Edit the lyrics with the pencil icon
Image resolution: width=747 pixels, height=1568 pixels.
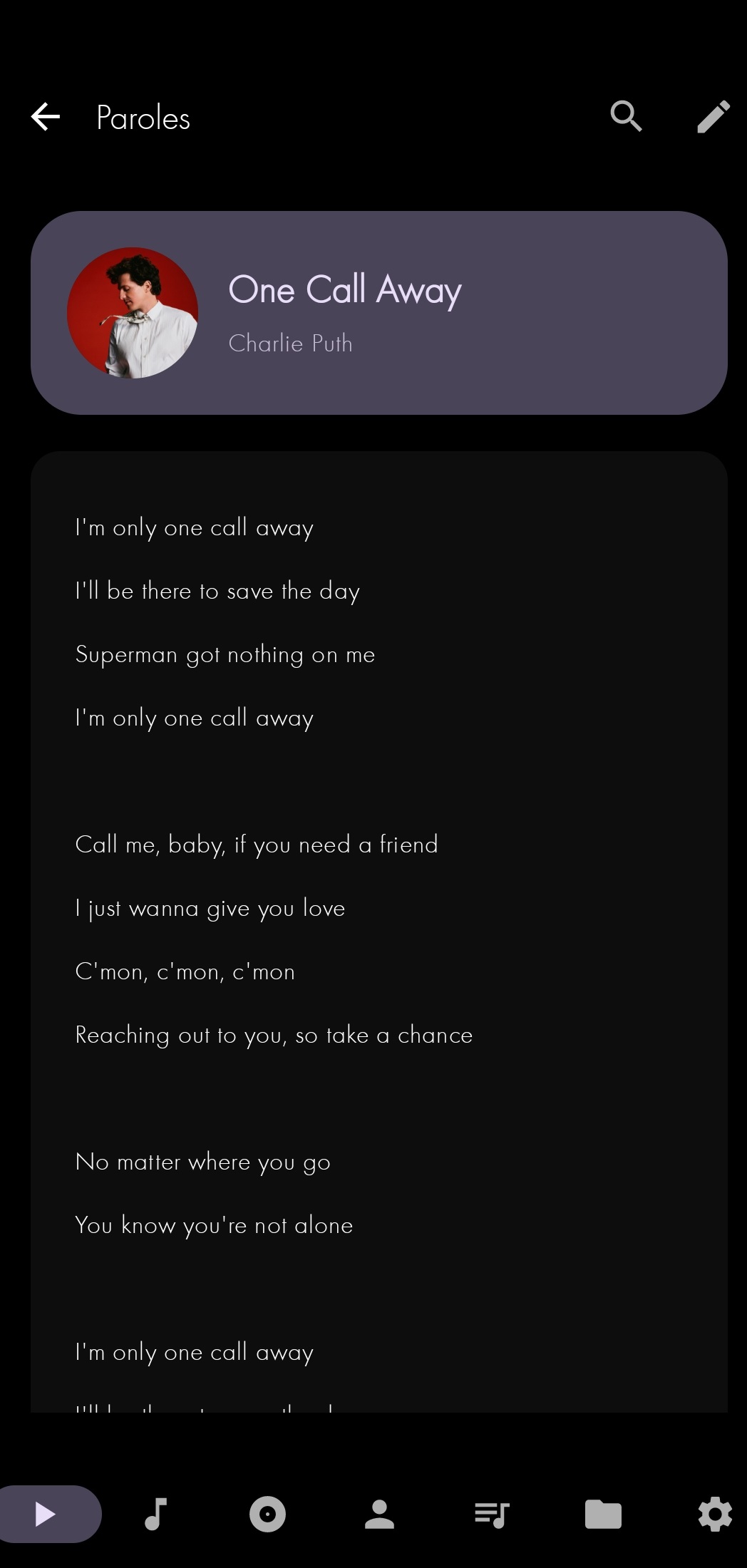[x=713, y=116]
